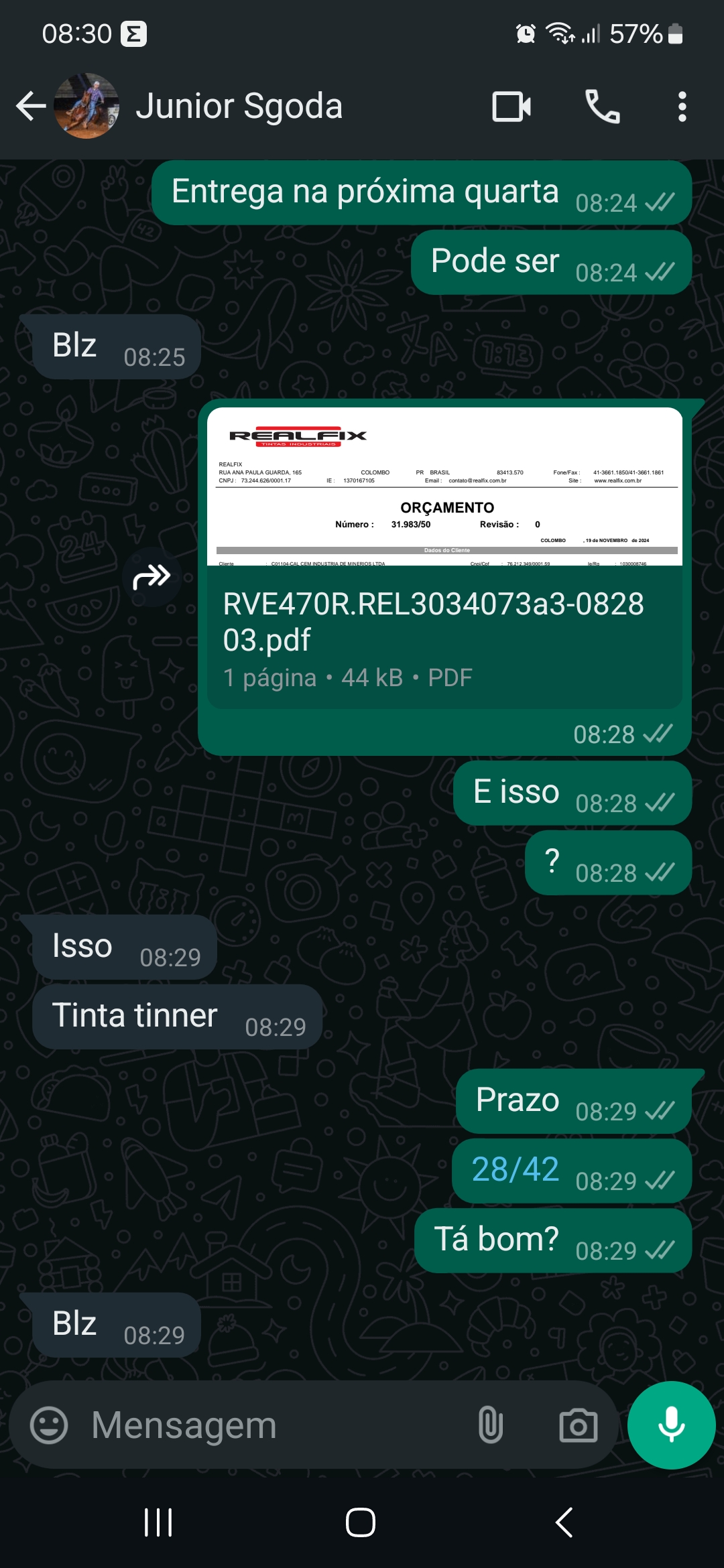
Task: Open Junior Sgoda's contact info
Action: [x=239, y=106]
